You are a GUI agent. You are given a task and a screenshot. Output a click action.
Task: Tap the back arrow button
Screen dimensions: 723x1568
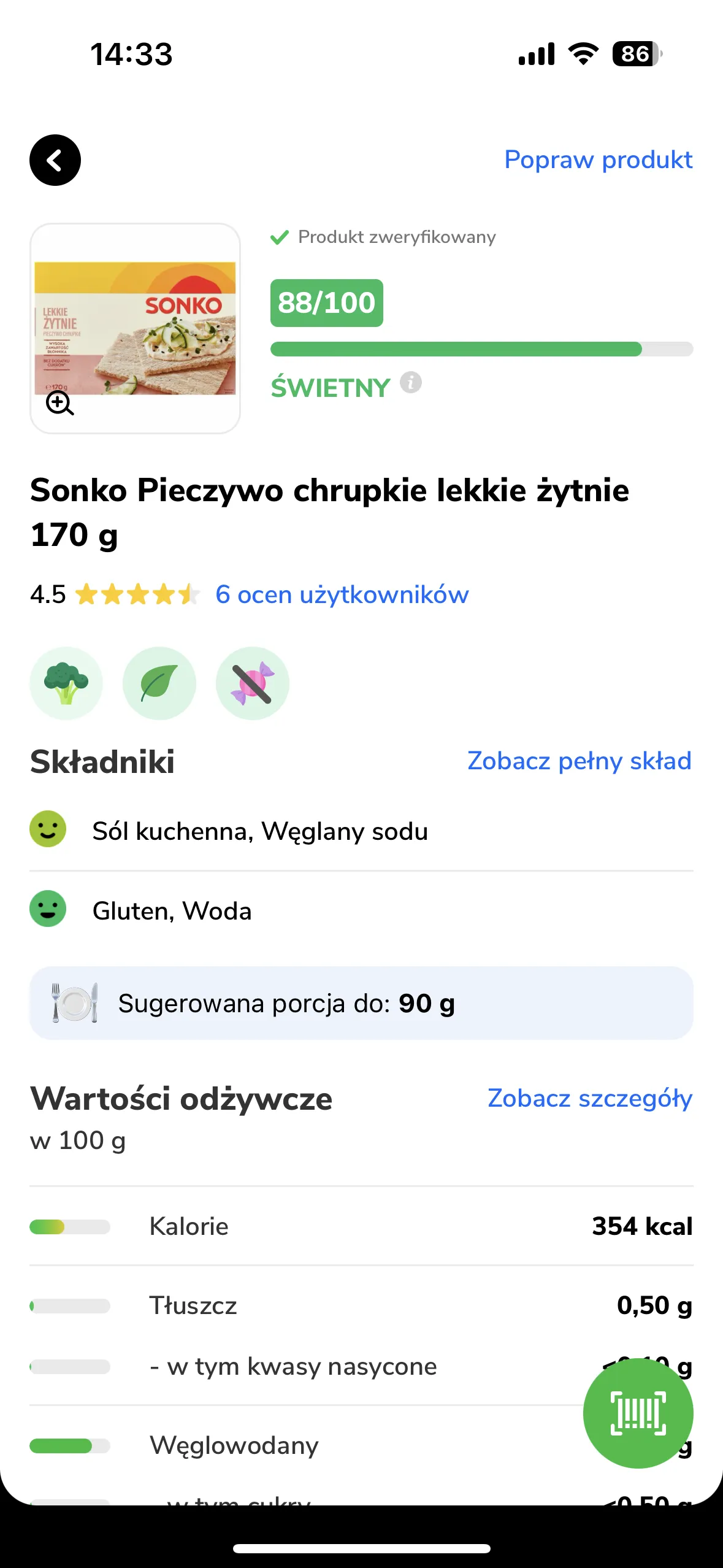point(55,159)
